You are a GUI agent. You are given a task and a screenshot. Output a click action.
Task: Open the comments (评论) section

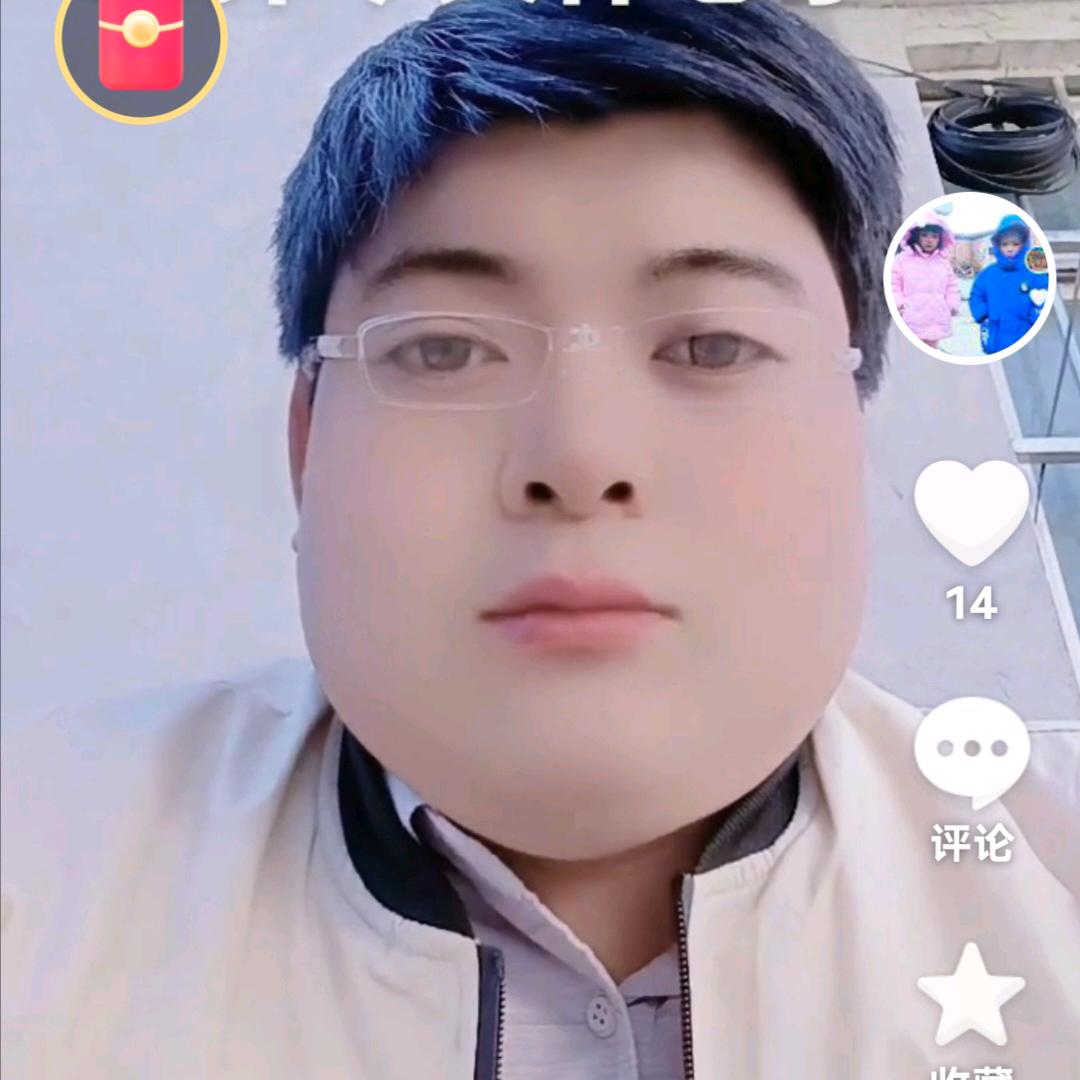[971, 752]
